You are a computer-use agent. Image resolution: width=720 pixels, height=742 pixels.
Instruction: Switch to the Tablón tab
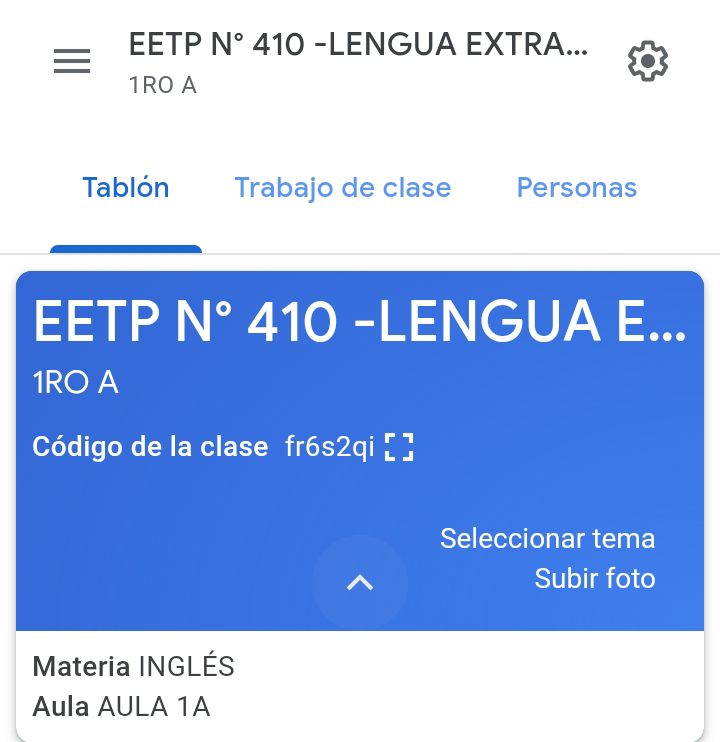(126, 188)
